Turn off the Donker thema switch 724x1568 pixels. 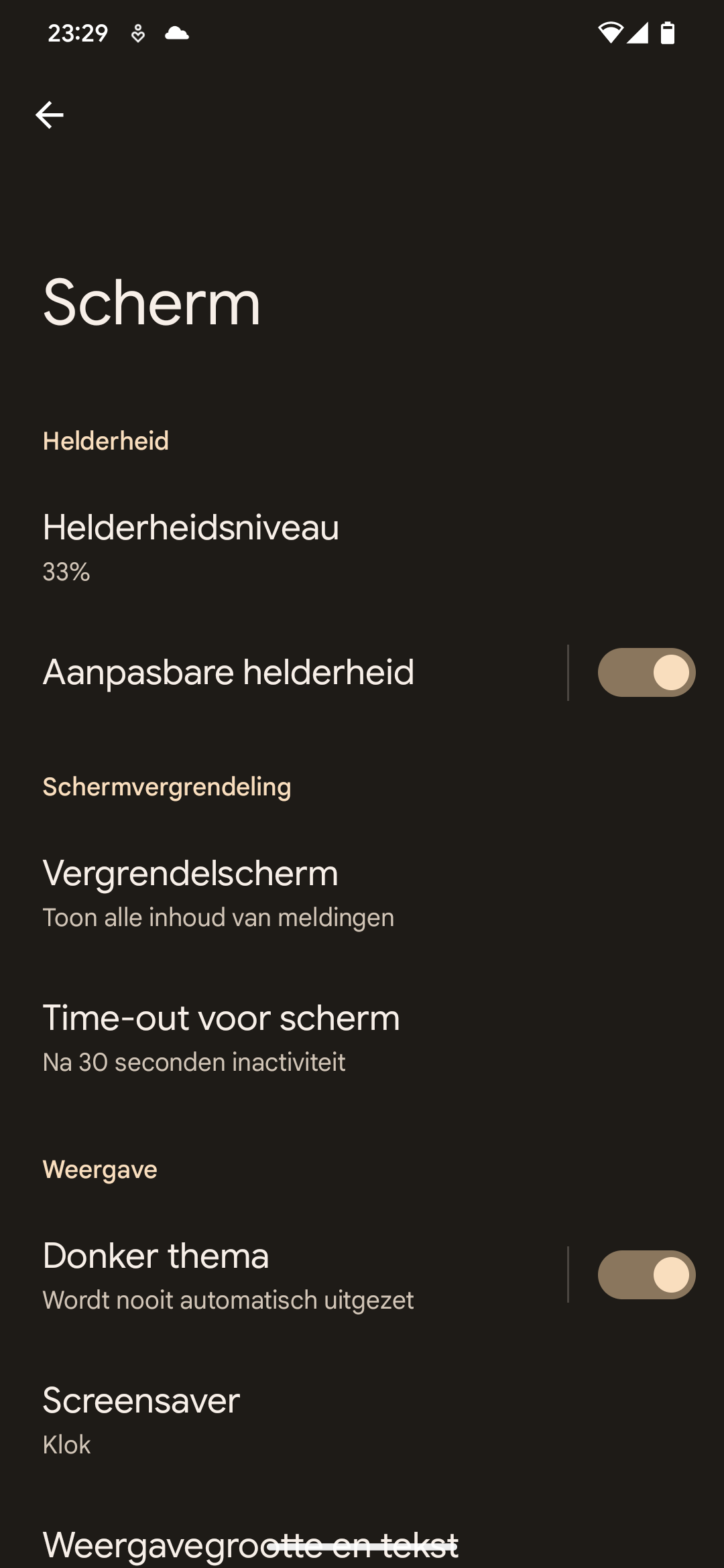click(x=646, y=1275)
